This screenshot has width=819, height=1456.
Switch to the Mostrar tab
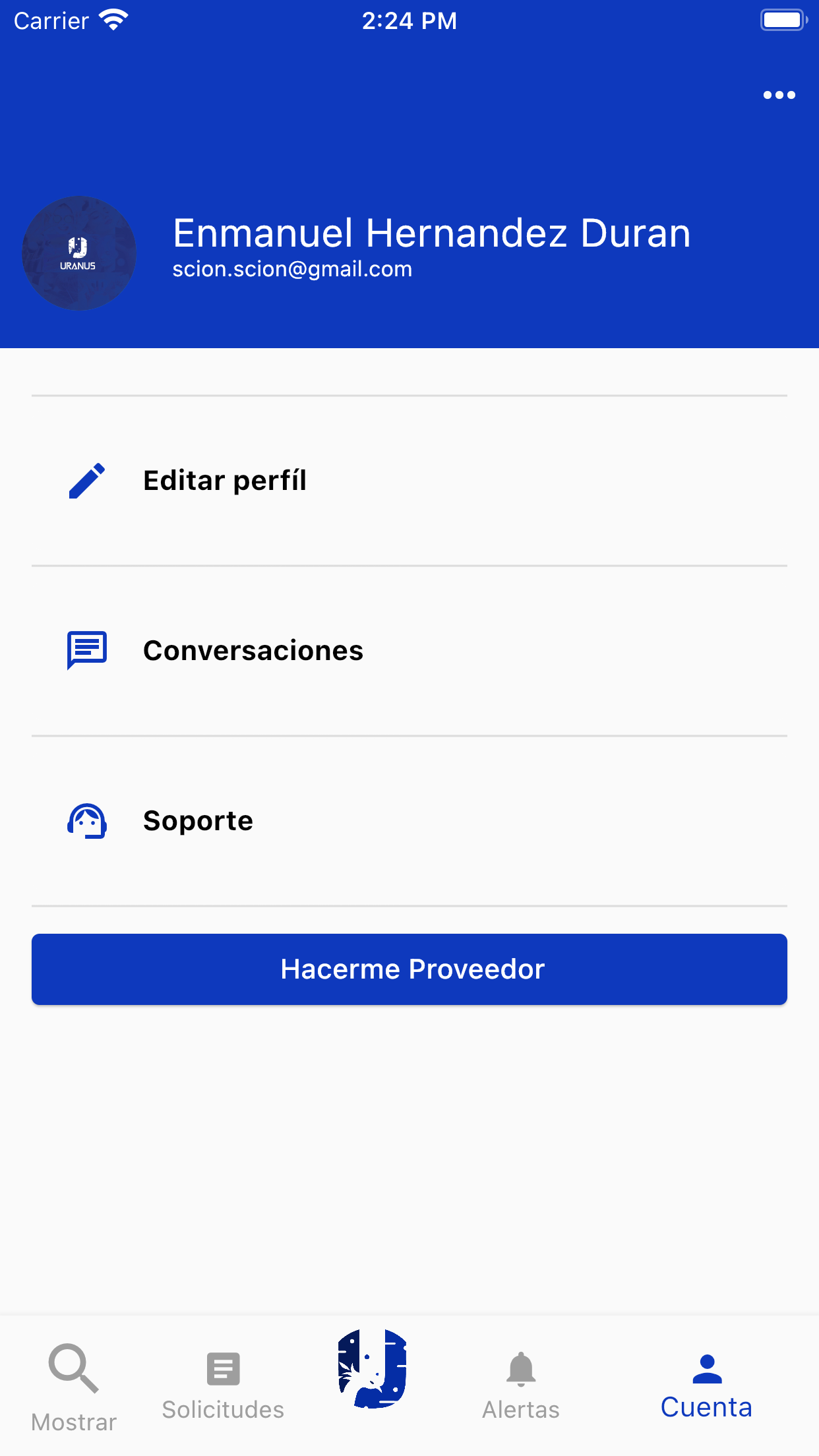pyautogui.click(x=74, y=1386)
